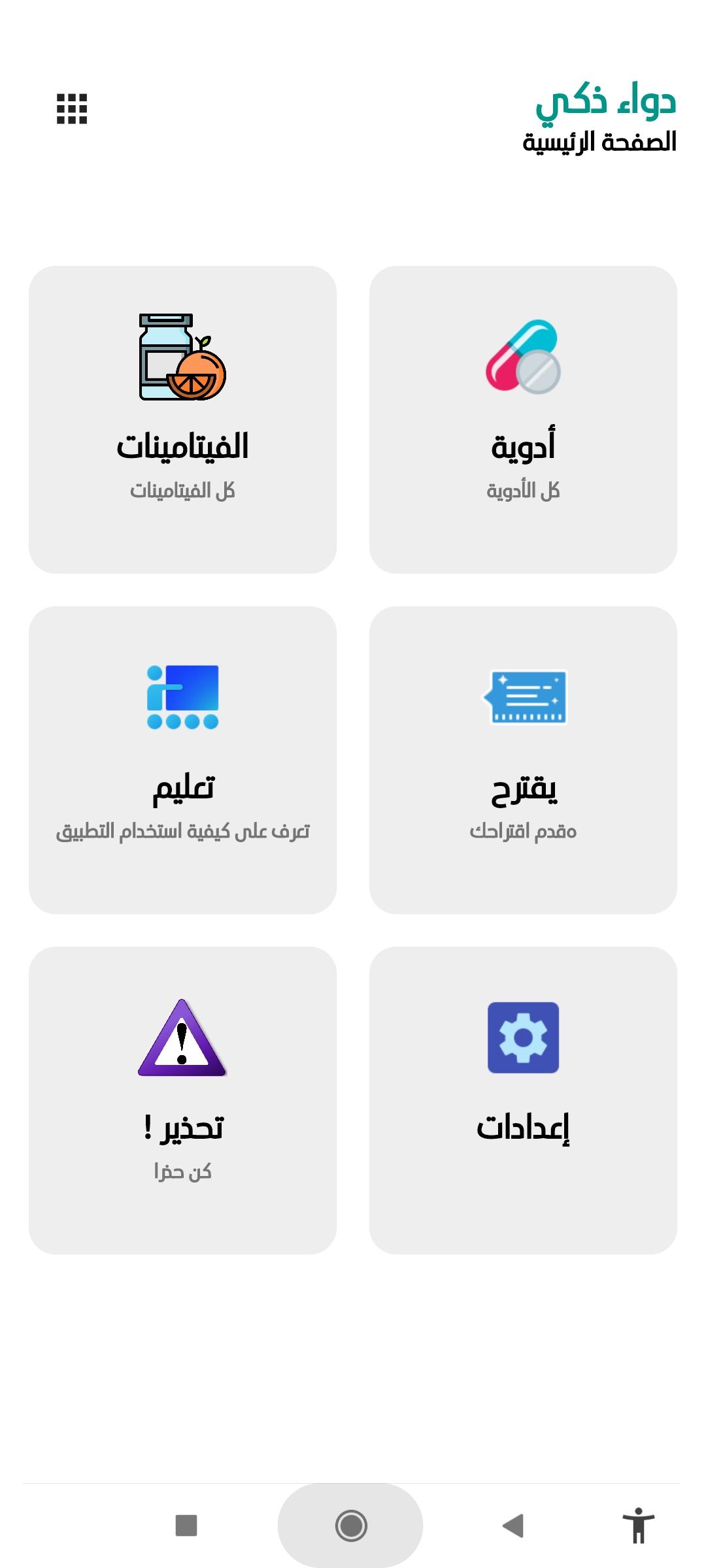Open the تعليم (tutorial) card
Image resolution: width=706 pixels, height=1568 pixels.
click(x=182, y=760)
